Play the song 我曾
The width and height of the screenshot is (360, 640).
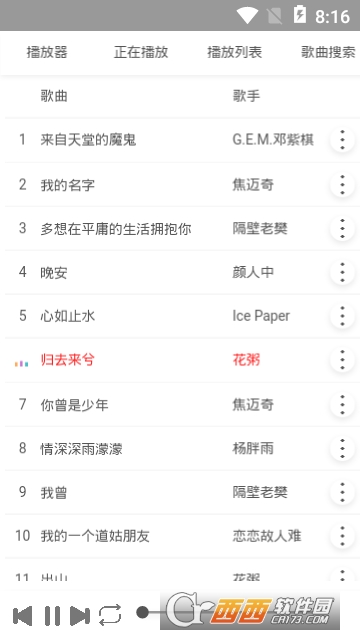[x=180, y=492]
